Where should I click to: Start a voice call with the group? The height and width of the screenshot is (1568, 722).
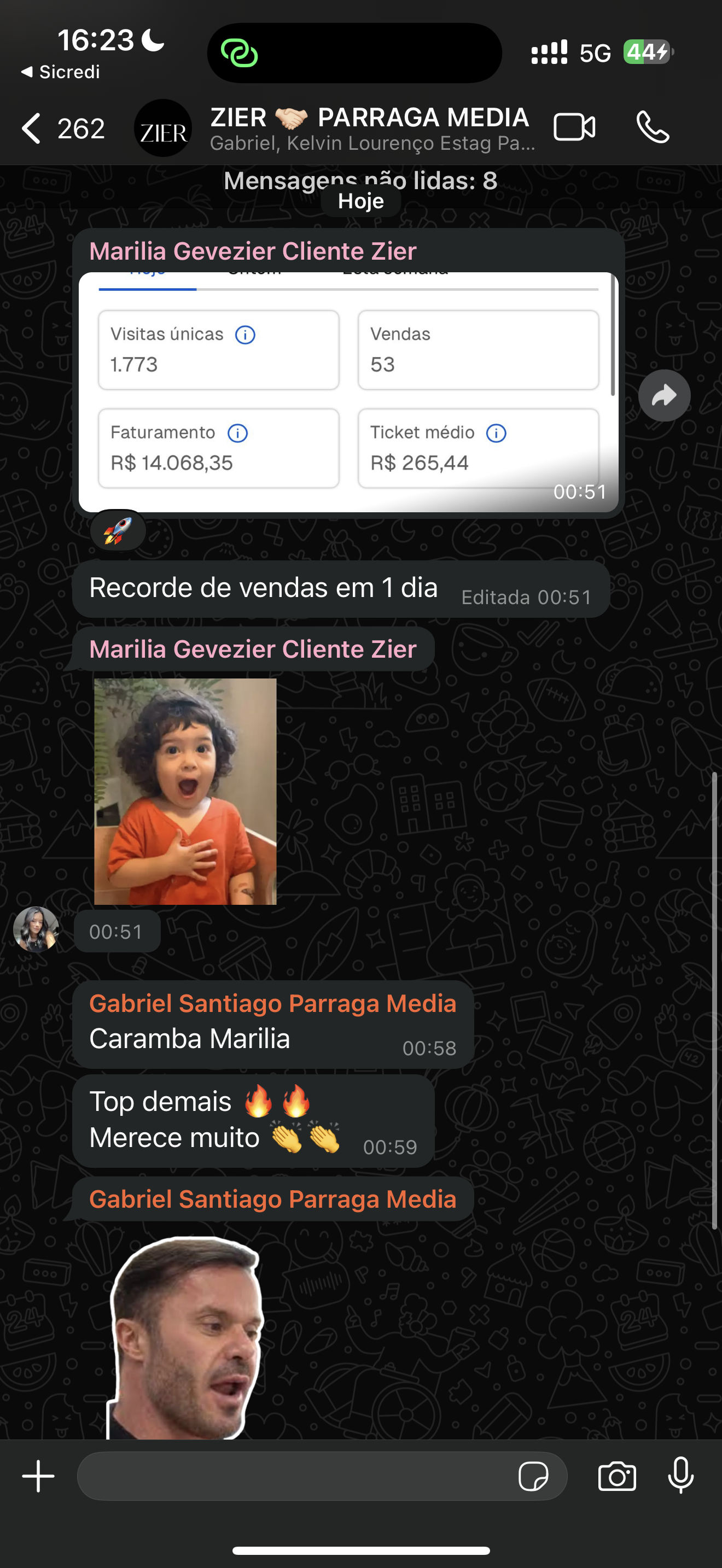click(x=653, y=128)
